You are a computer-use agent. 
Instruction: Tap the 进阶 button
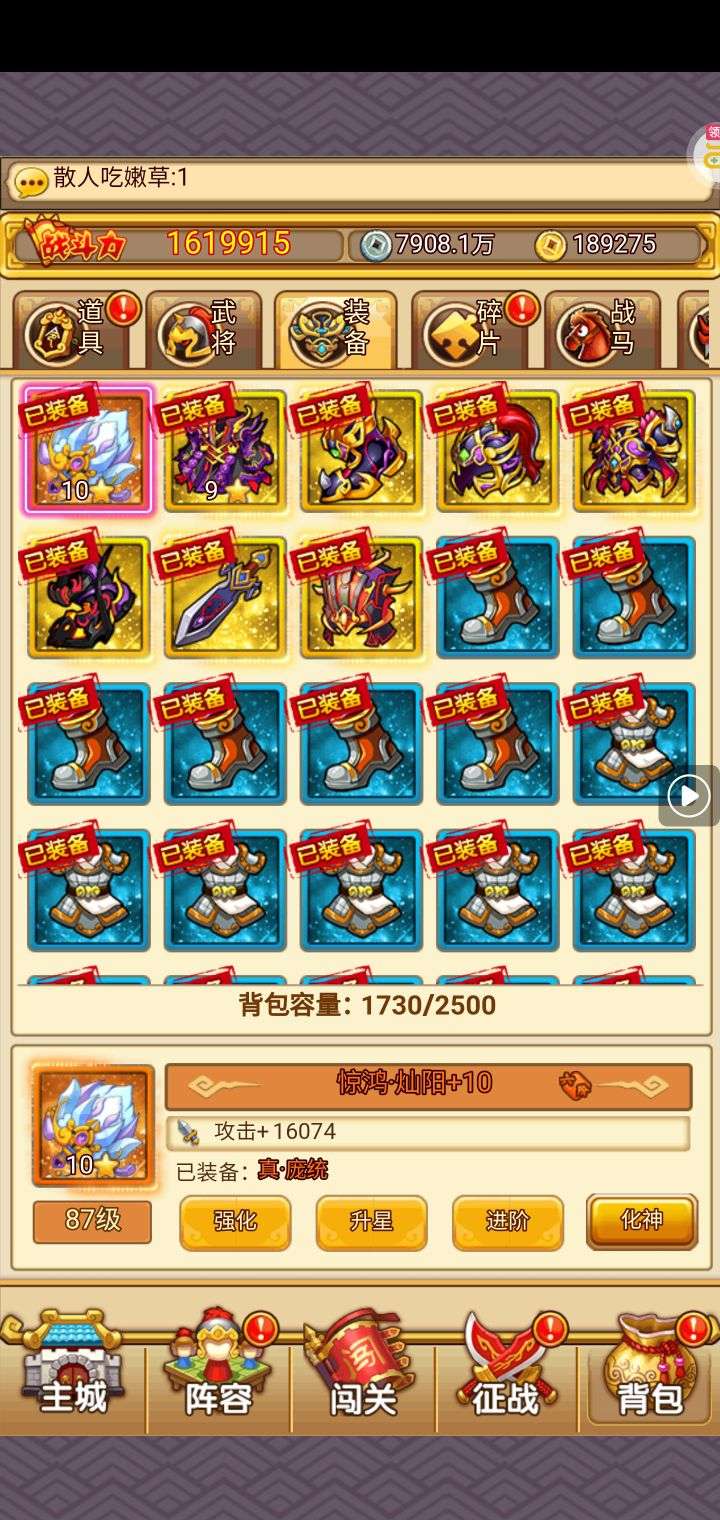507,1222
